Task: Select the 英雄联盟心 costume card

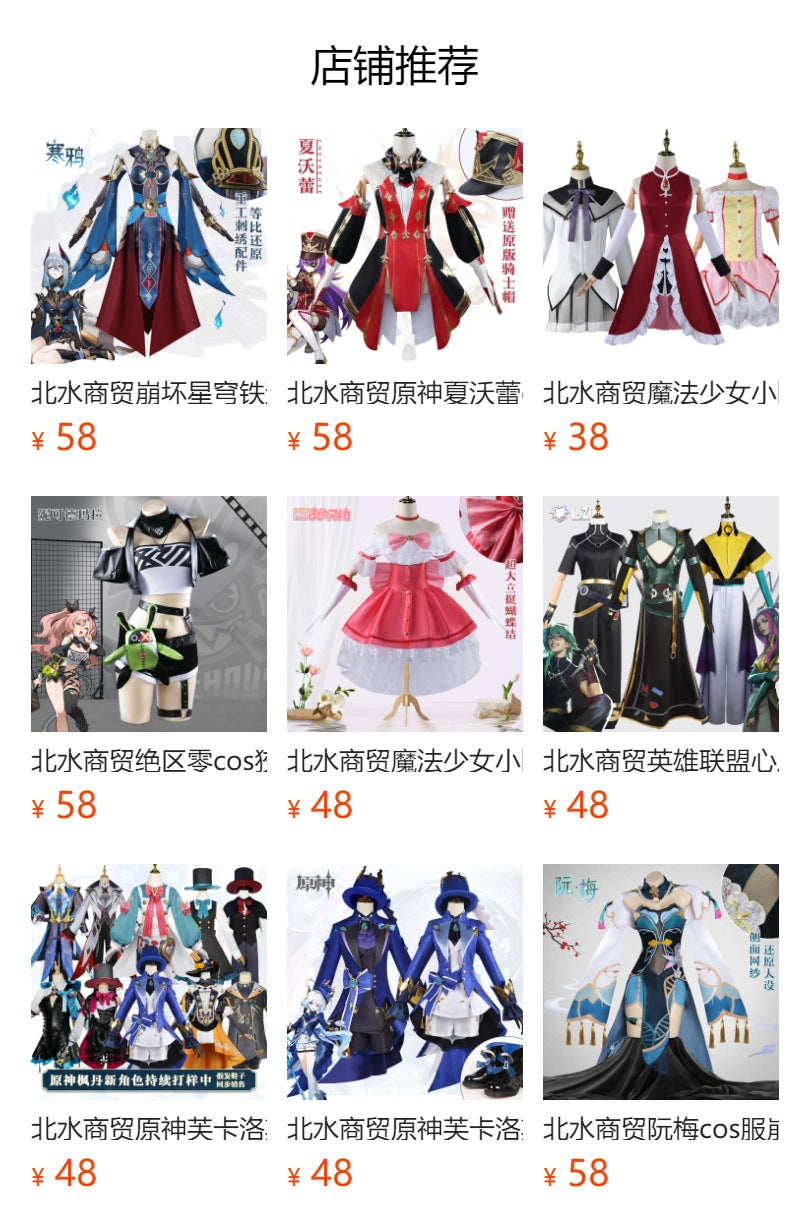Action: tap(660, 613)
